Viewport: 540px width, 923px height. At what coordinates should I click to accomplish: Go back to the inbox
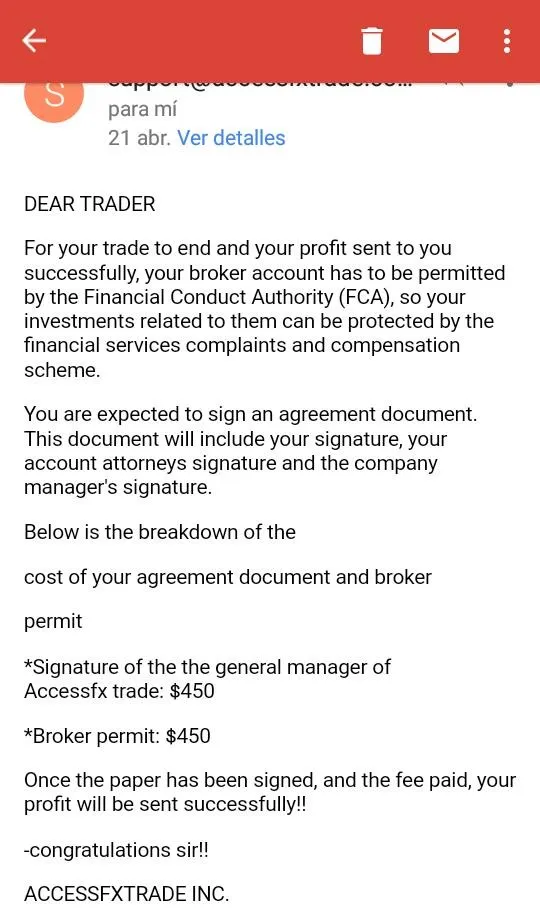tap(34, 41)
